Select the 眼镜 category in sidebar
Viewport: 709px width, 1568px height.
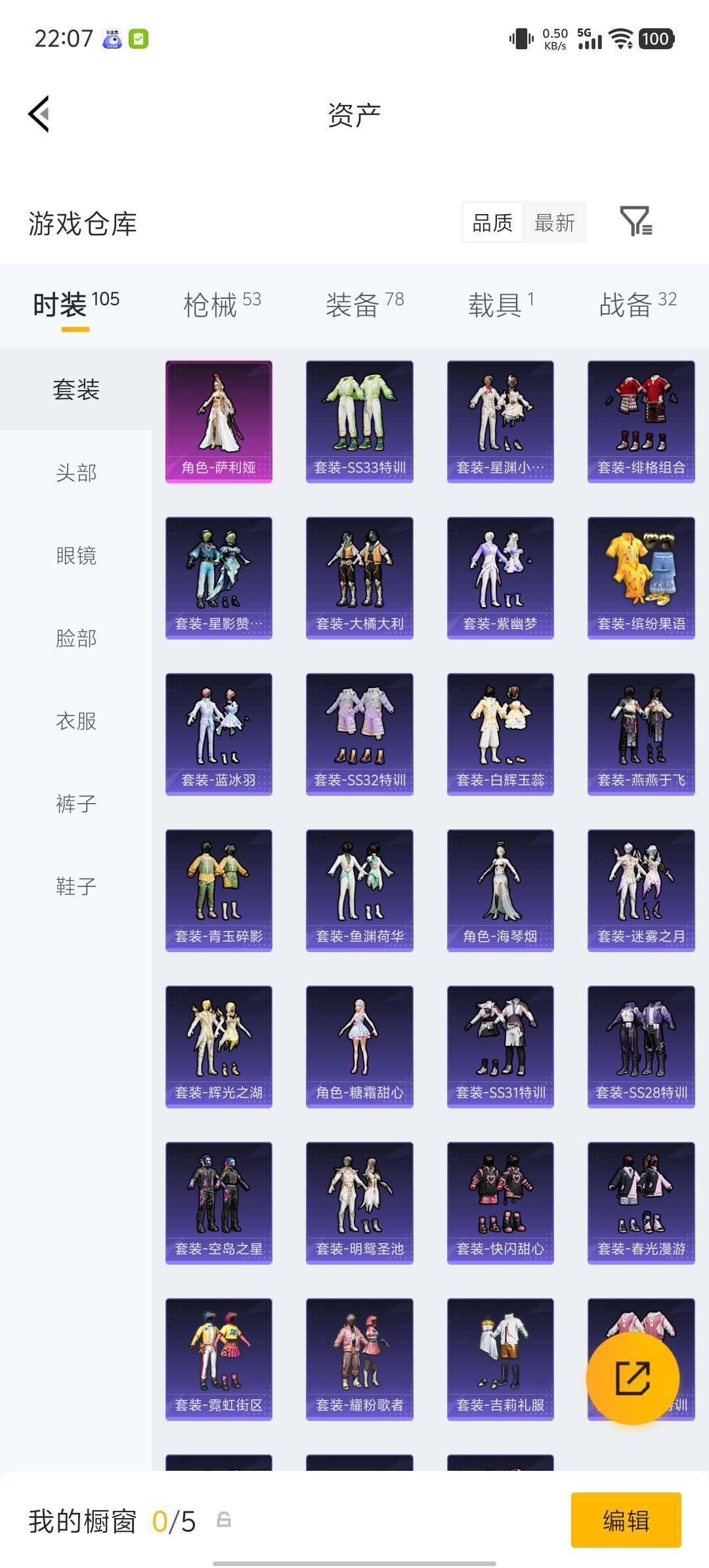[x=76, y=555]
